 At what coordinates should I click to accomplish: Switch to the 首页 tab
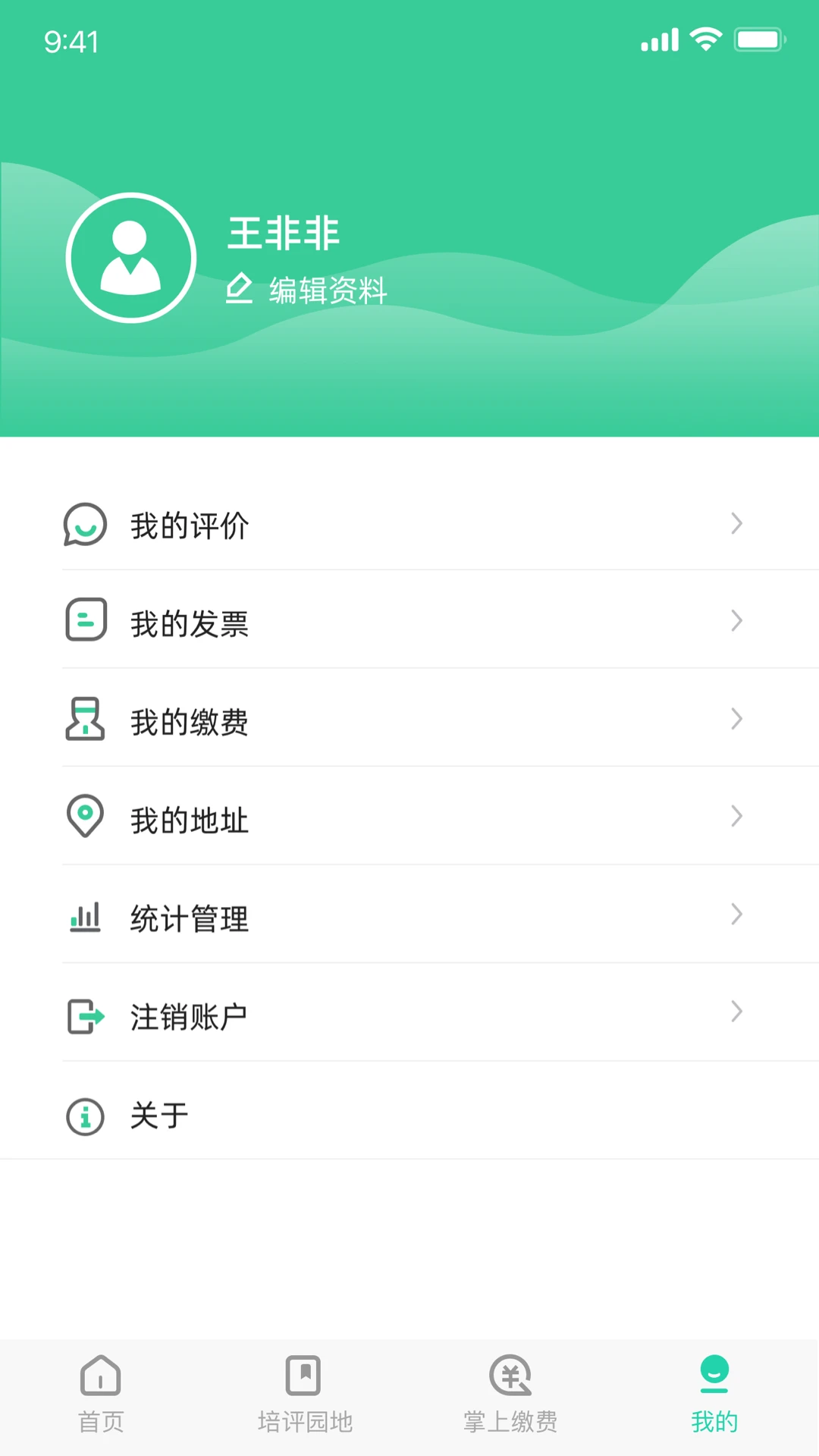click(x=100, y=1395)
